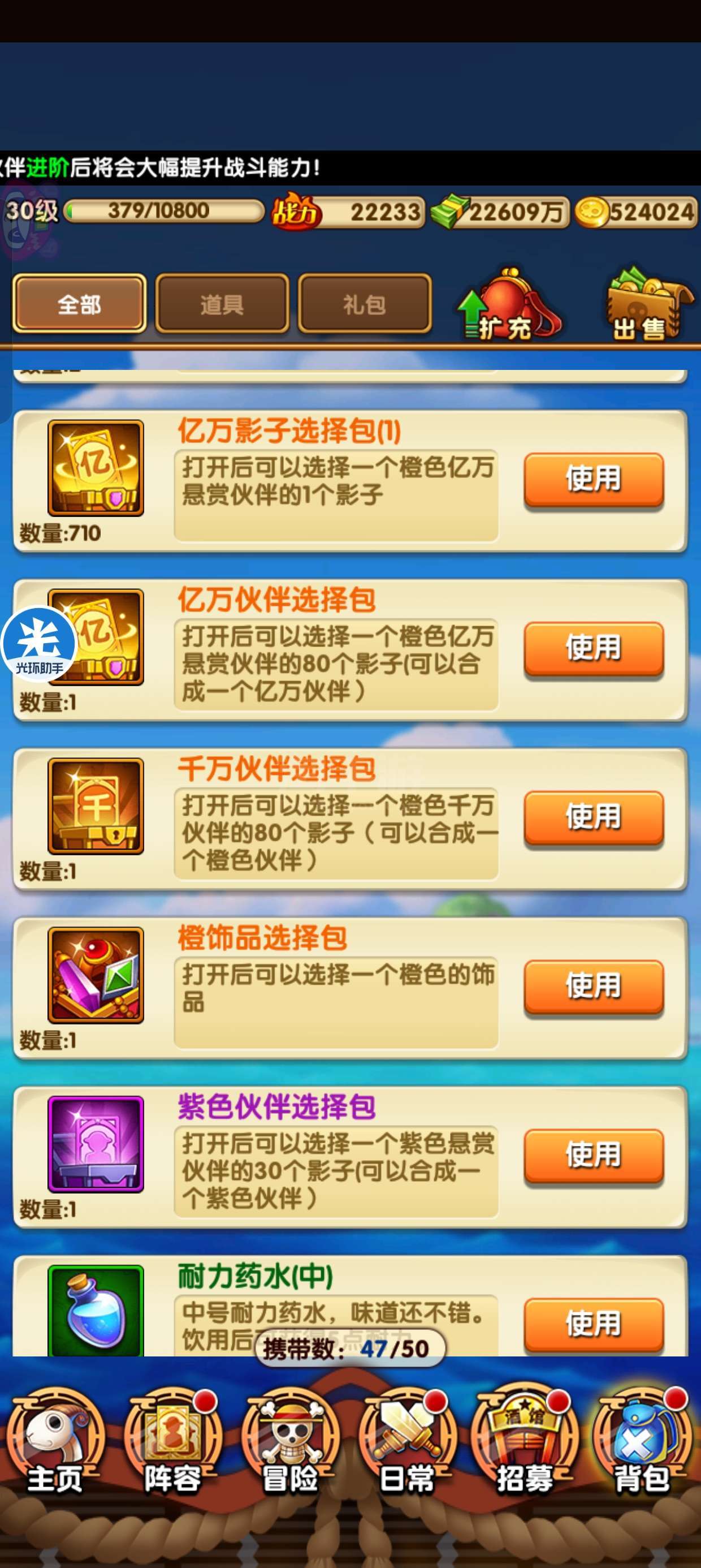701x1568 pixels.
Task: Switch to the 礼包 tab
Action: [x=364, y=304]
